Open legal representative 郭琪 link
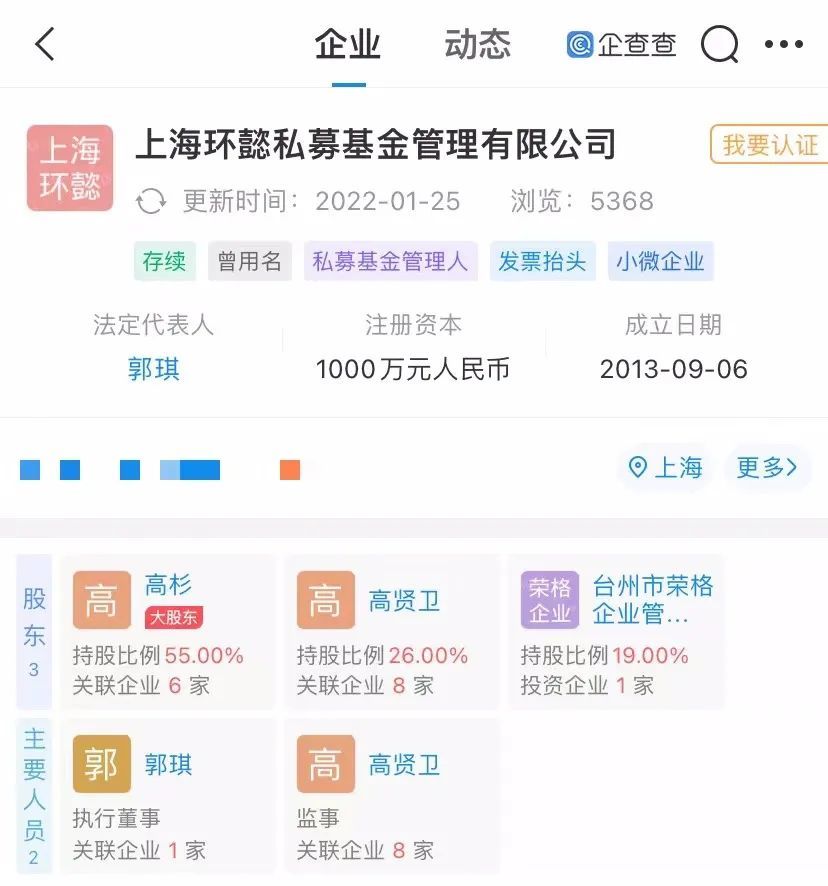Image resolution: width=828 pixels, height=886 pixels. pyautogui.click(x=153, y=369)
